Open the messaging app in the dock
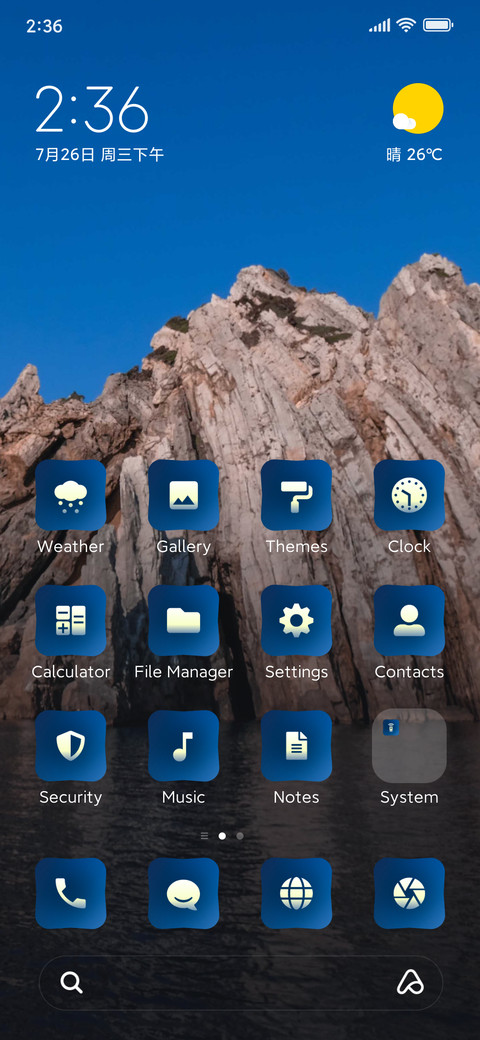The image size is (480, 1040). 184,893
